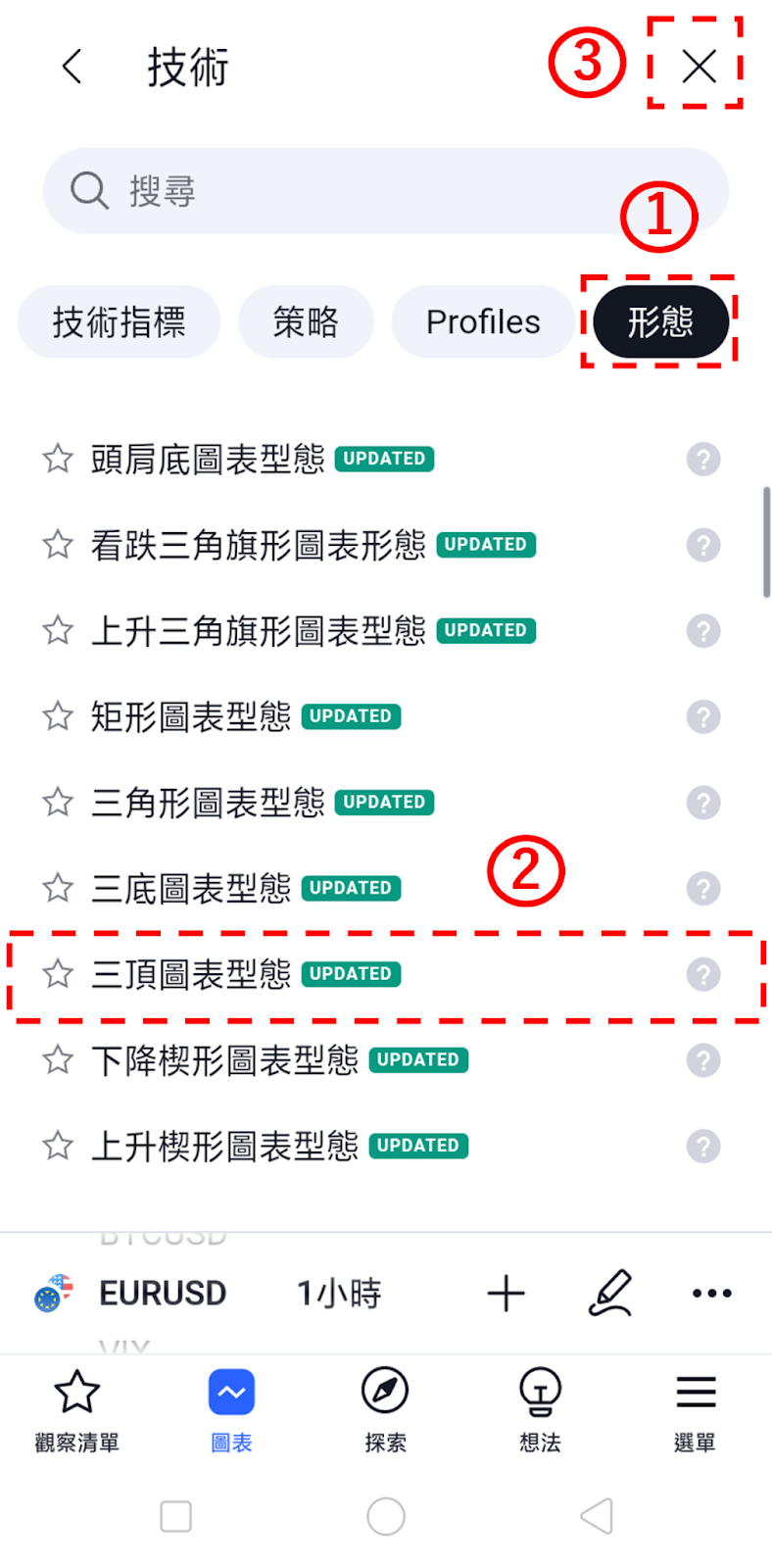Select 三頂圖表型態 pattern
Viewport: 772px width, 1568px height.
[x=191, y=974]
